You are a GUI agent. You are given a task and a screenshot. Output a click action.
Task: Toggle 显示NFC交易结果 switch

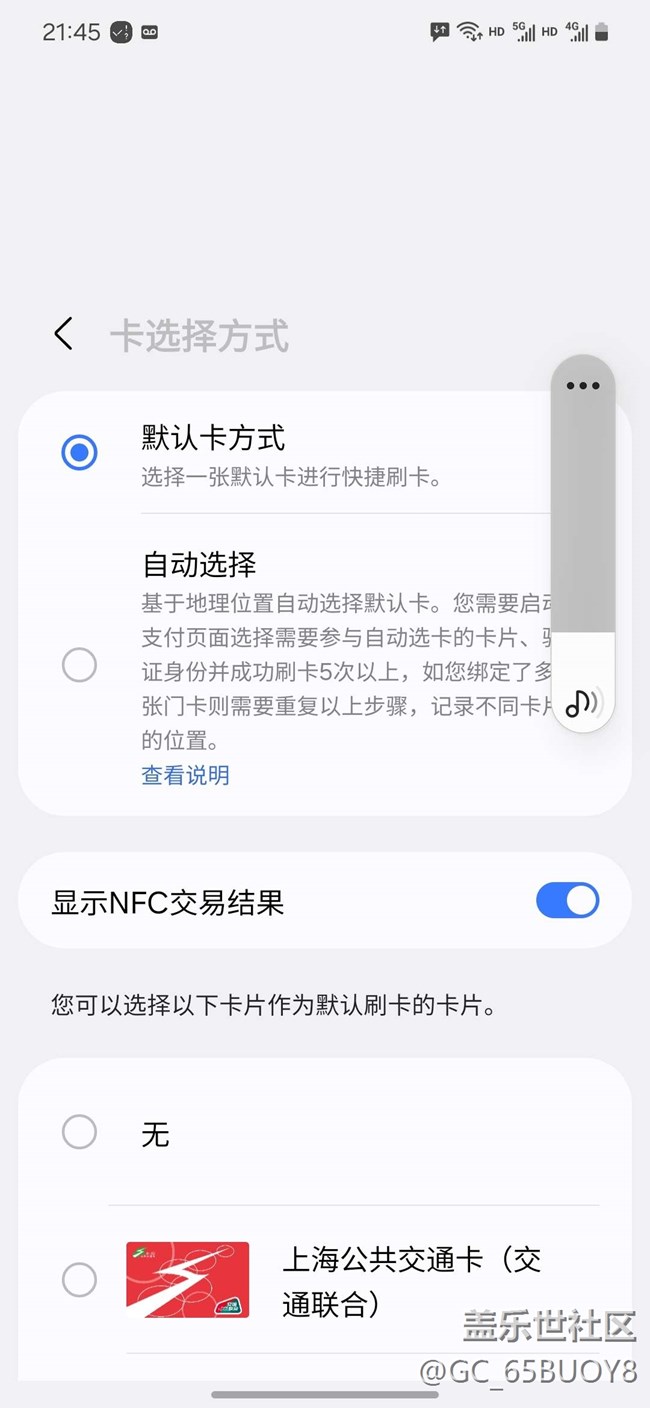567,901
